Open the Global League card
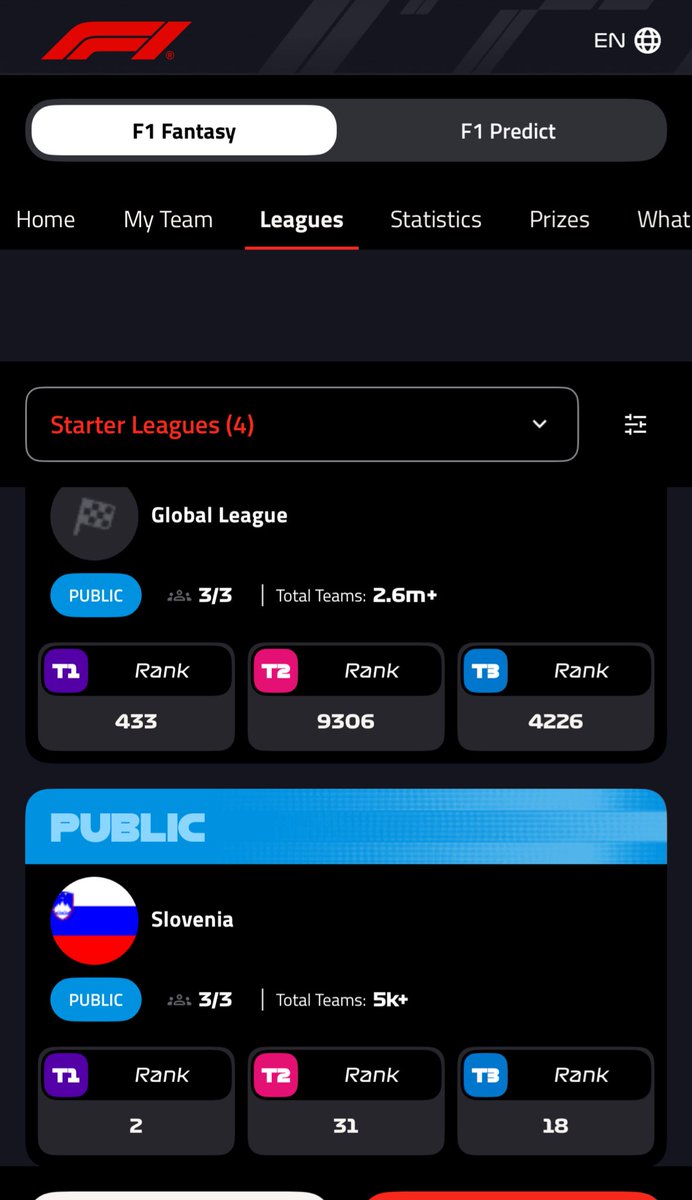Screen dimensions: 692x1200 219,516
